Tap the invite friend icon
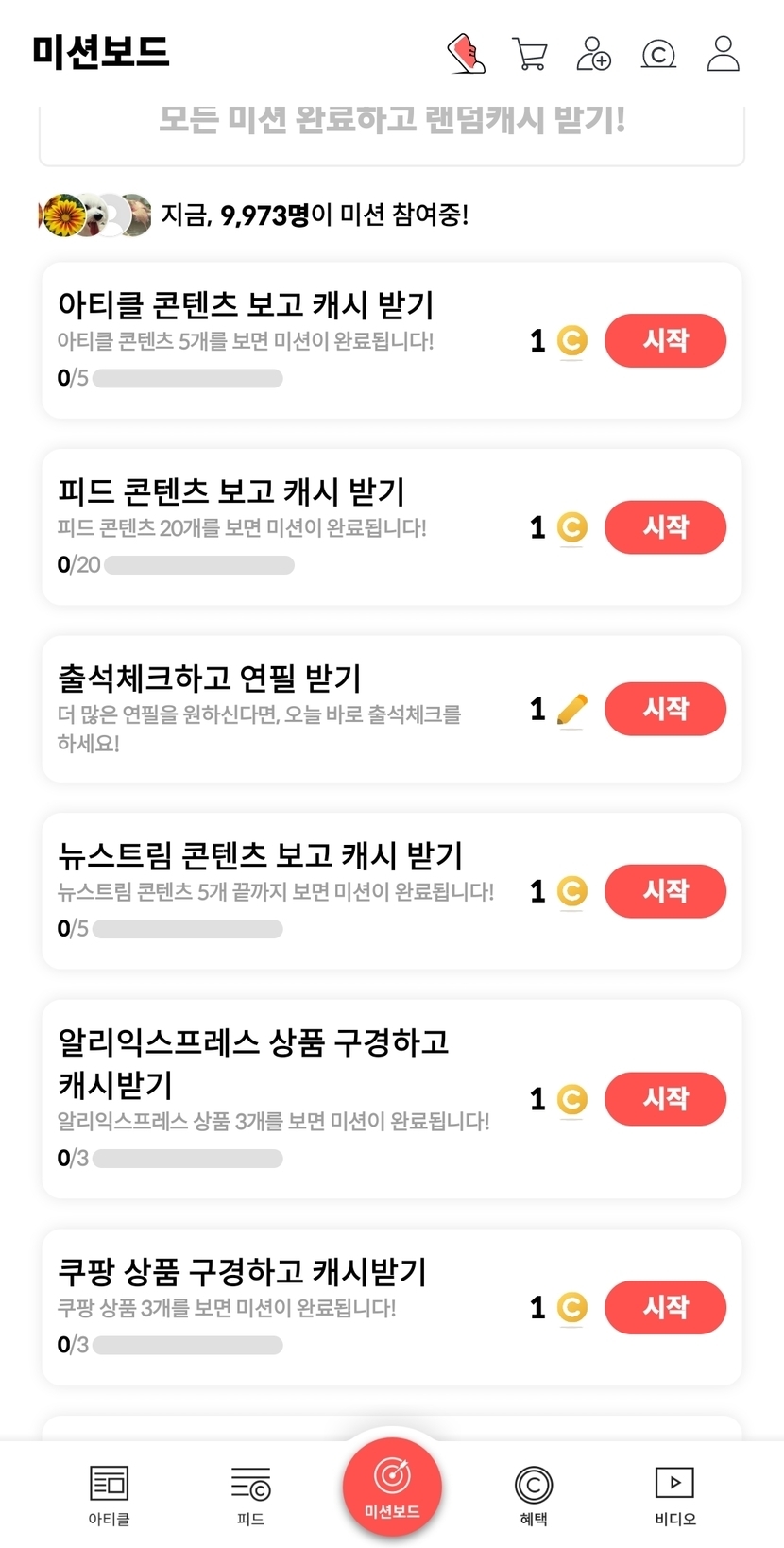The image size is (784, 1548). coord(594,54)
